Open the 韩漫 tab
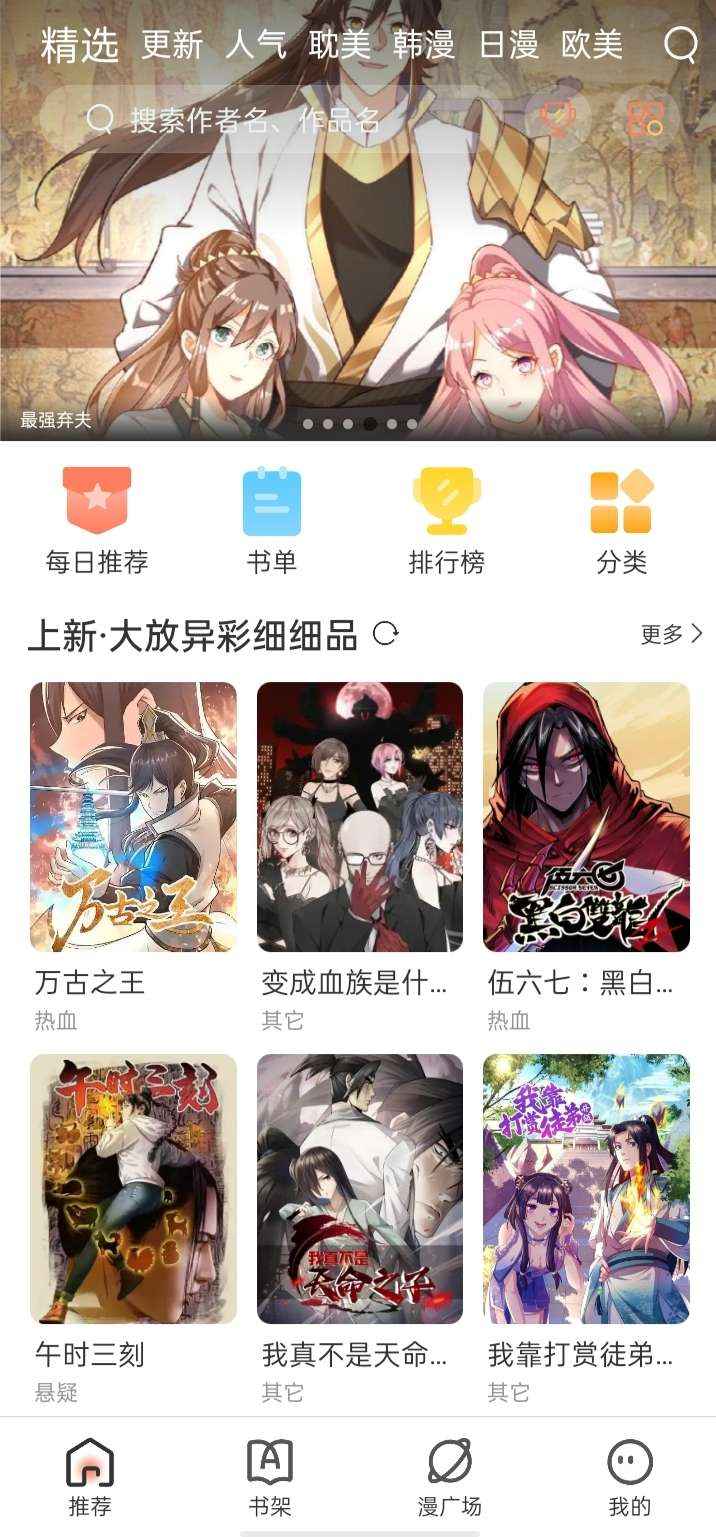Viewport: 716px width, 1537px height. [x=424, y=45]
